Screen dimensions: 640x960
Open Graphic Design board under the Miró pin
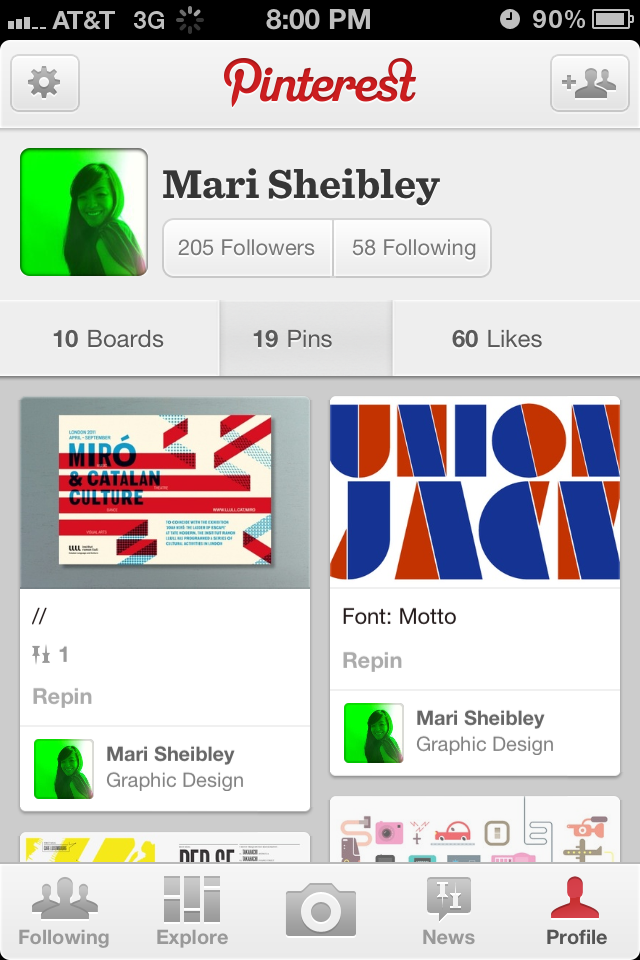[x=165, y=767]
